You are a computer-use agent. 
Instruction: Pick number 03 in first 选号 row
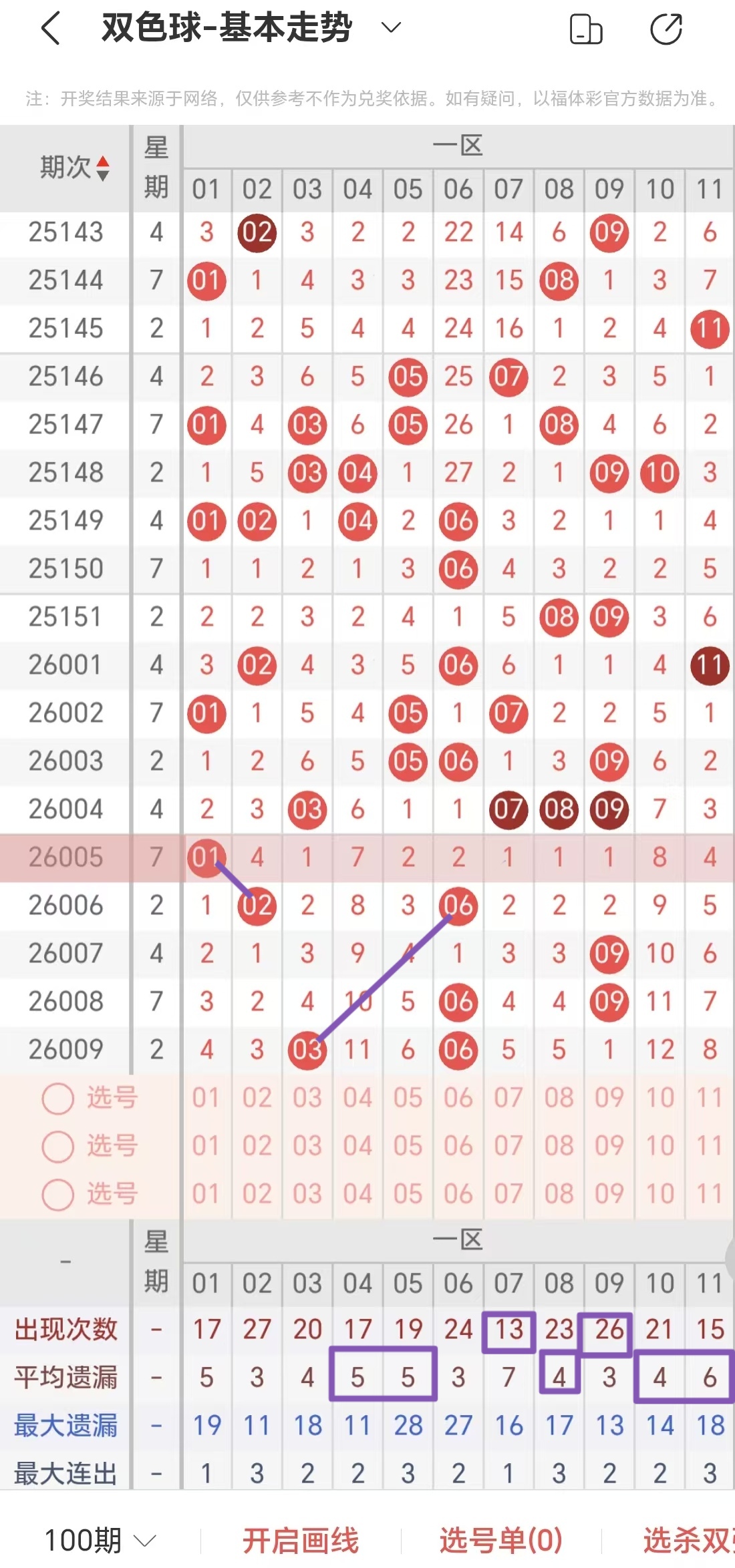(307, 1098)
